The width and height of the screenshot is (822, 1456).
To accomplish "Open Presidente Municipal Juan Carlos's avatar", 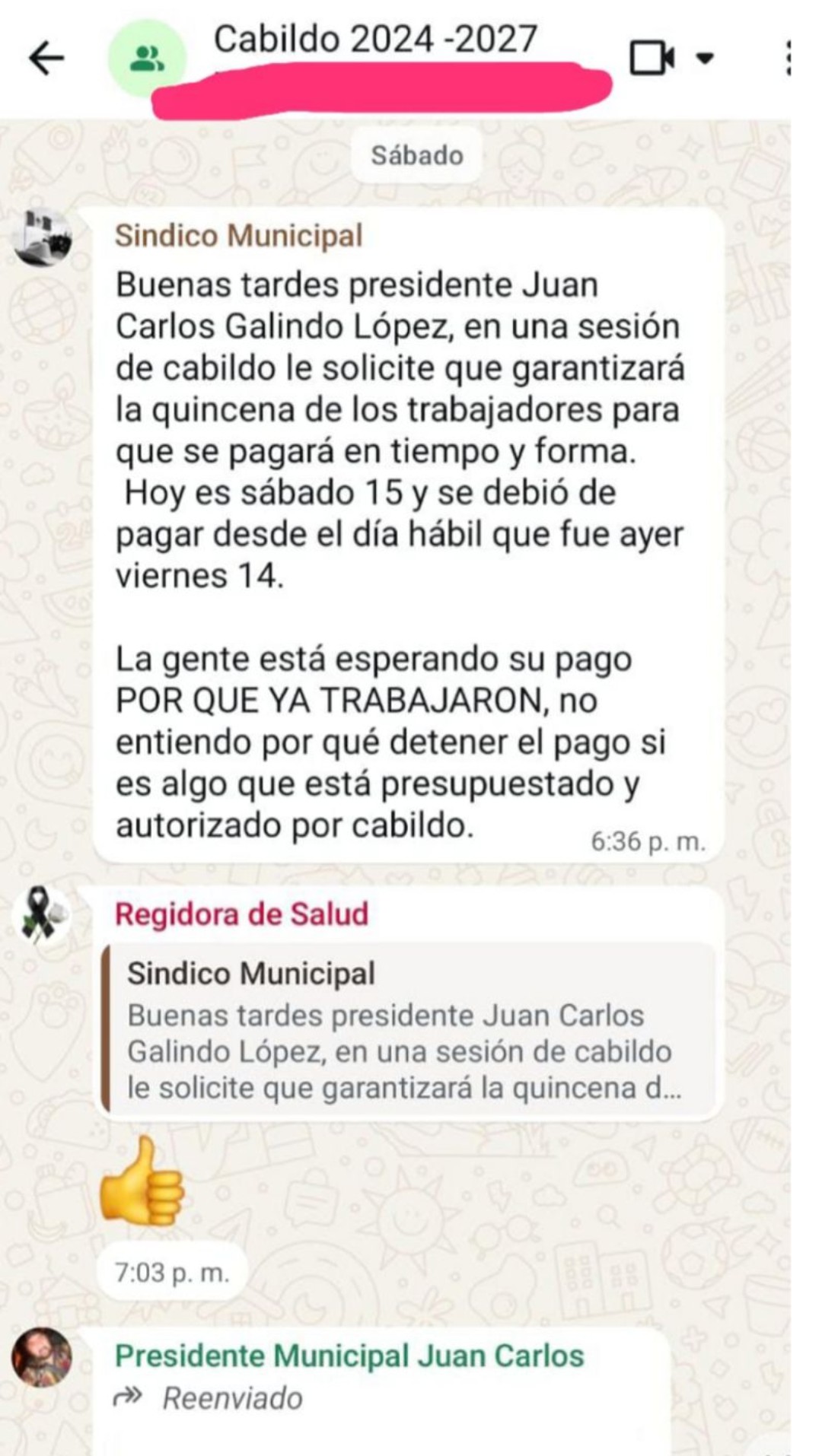I will pyautogui.click(x=42, y=1358).
